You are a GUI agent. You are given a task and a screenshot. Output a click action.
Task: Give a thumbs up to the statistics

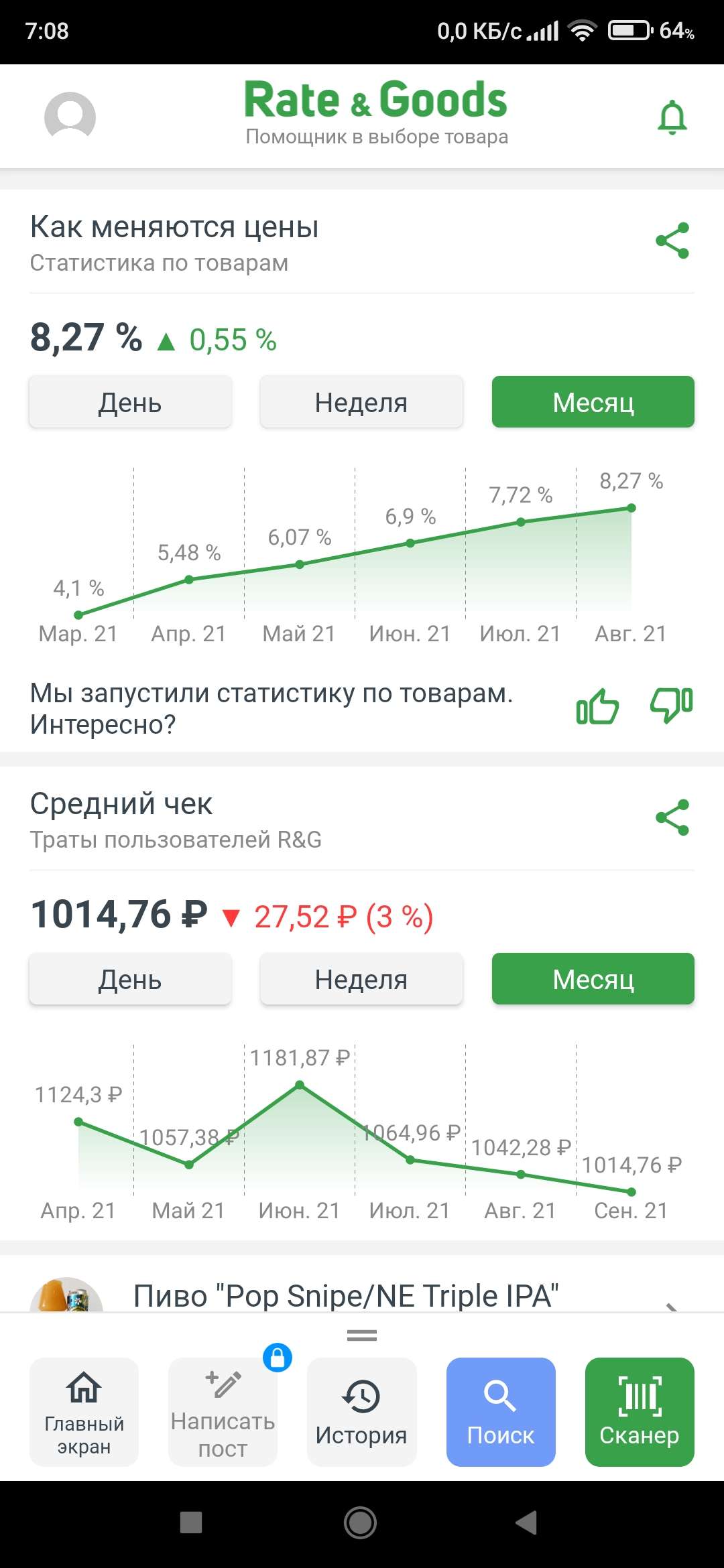pos(597,707)
